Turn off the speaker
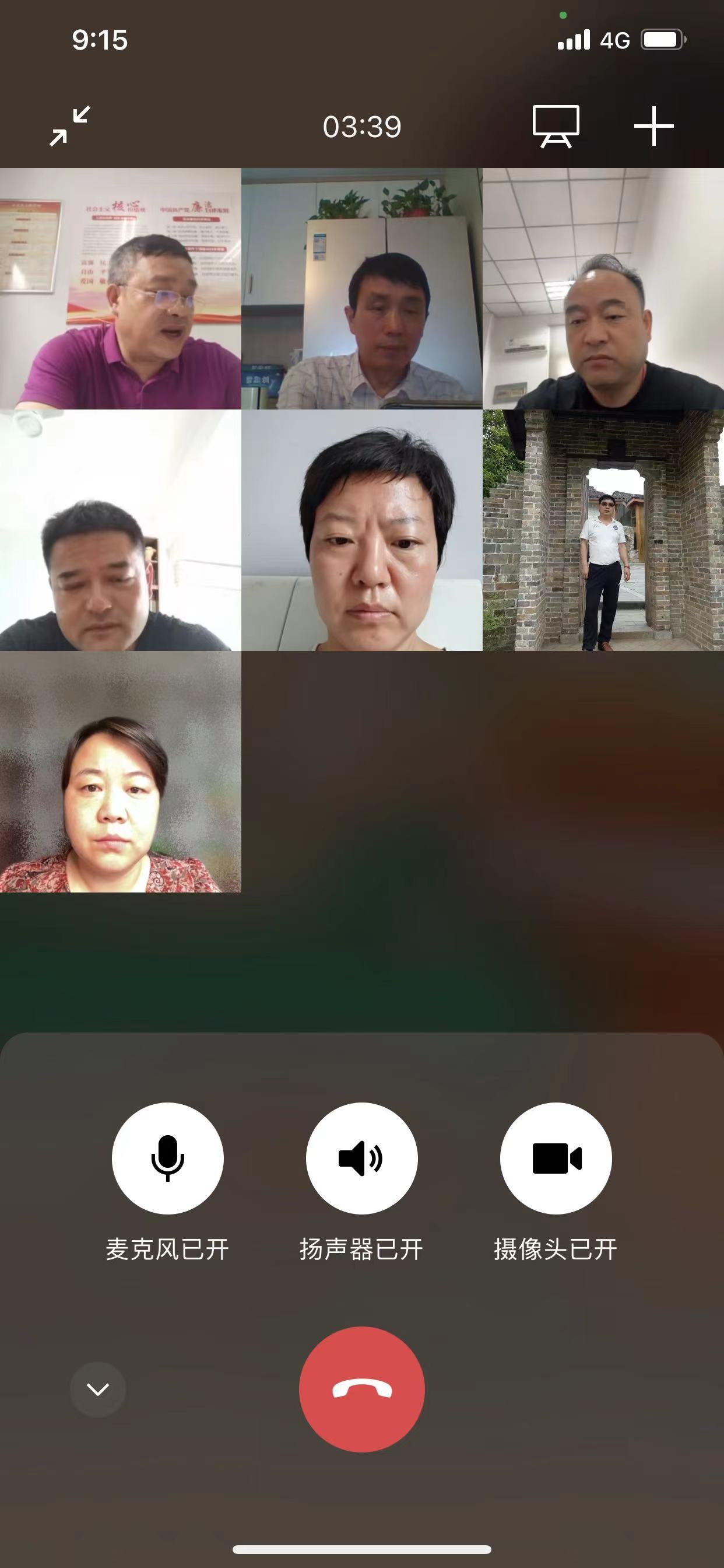The image size is (724, 1568). coord(361,1158)
